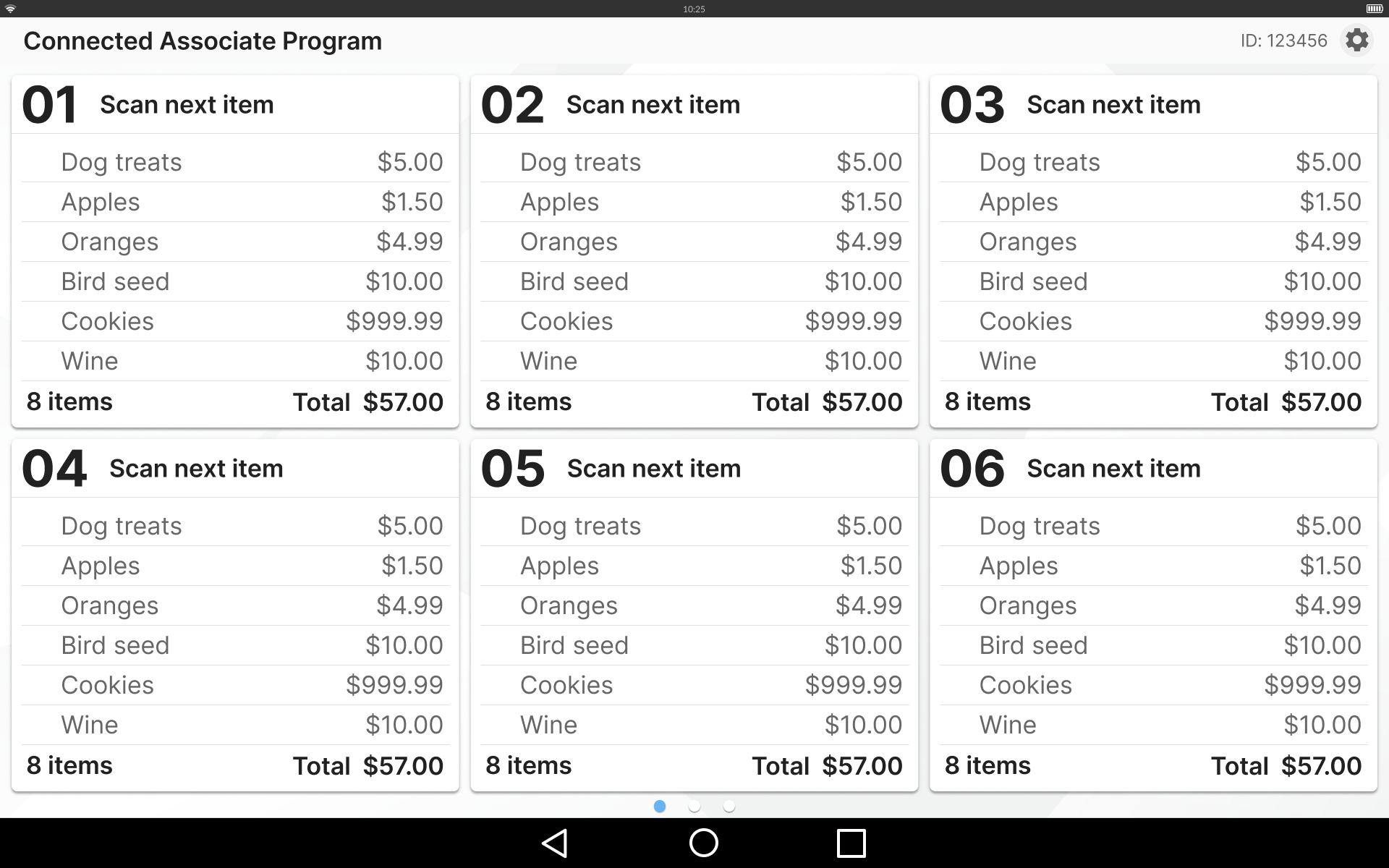Image resolution: width=1389 pixels, height=868 pixels.
Task: Open register card 04
Action: [x=235, y=615]
